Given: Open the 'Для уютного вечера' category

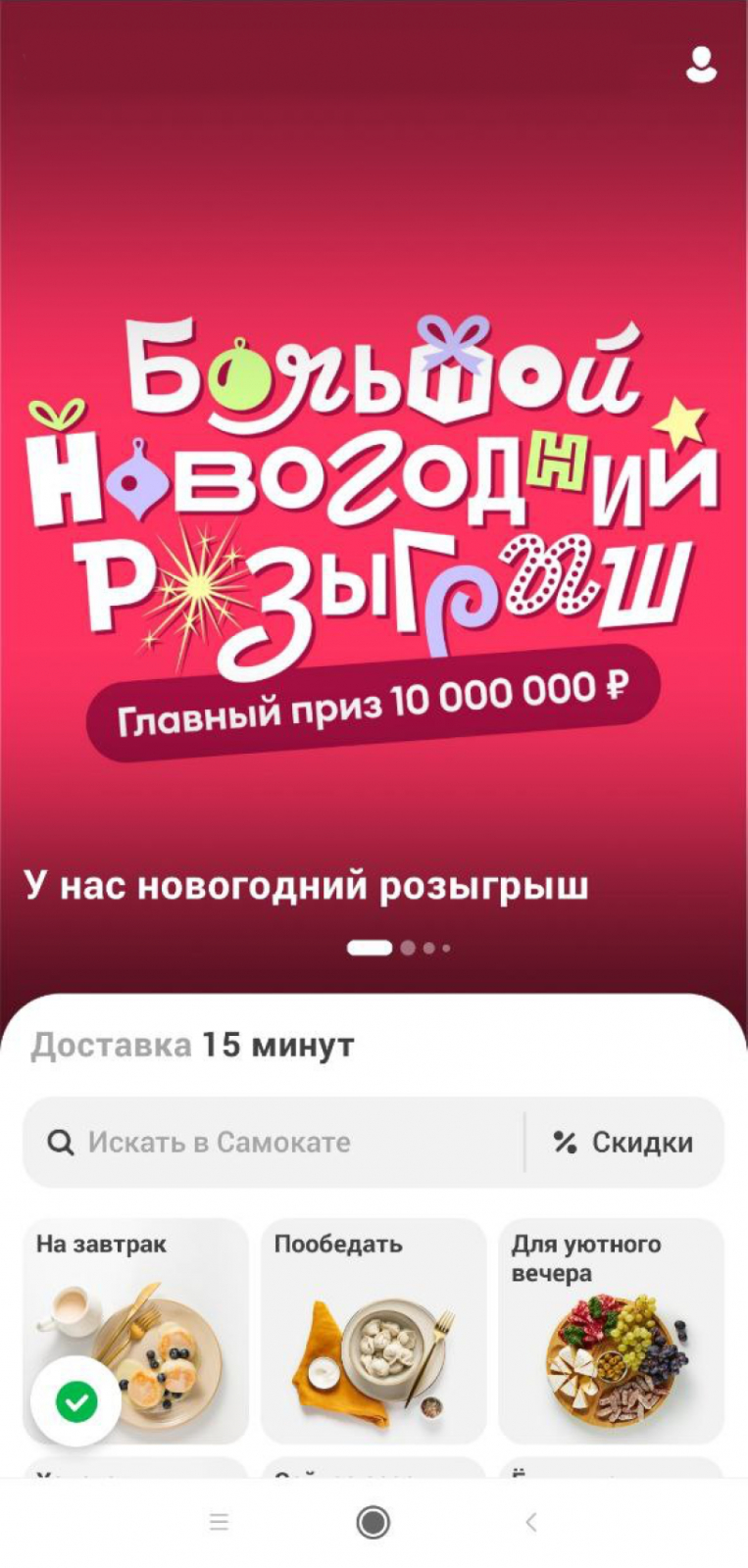Looking at the screenshot, I should (611, 1331).
